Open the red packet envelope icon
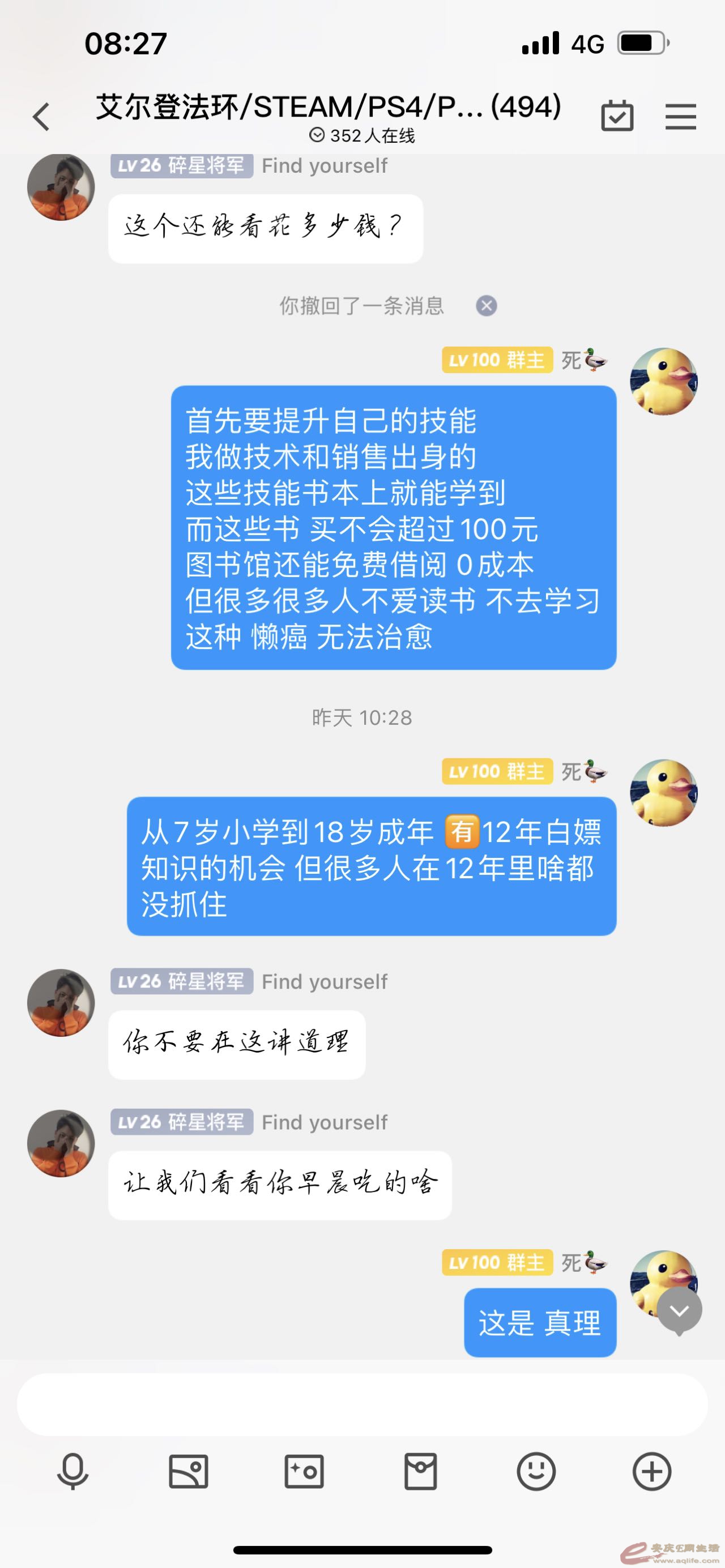This screenshot has height=1568, width=725. coord(421,1472)
